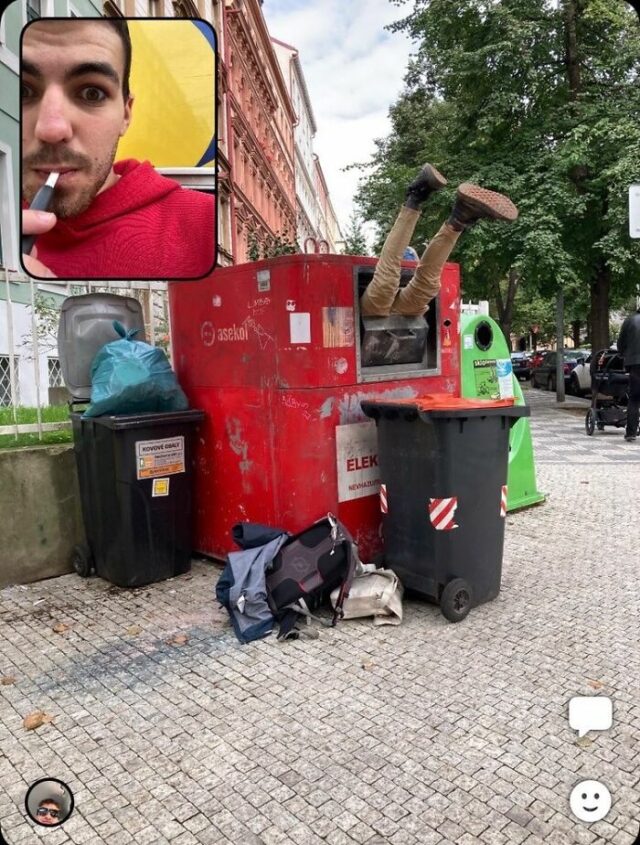Image resolution: width=640 pixels, height=845 pixels.
Task: Open the comments speech bubble
Action: (x=590, y=715)
